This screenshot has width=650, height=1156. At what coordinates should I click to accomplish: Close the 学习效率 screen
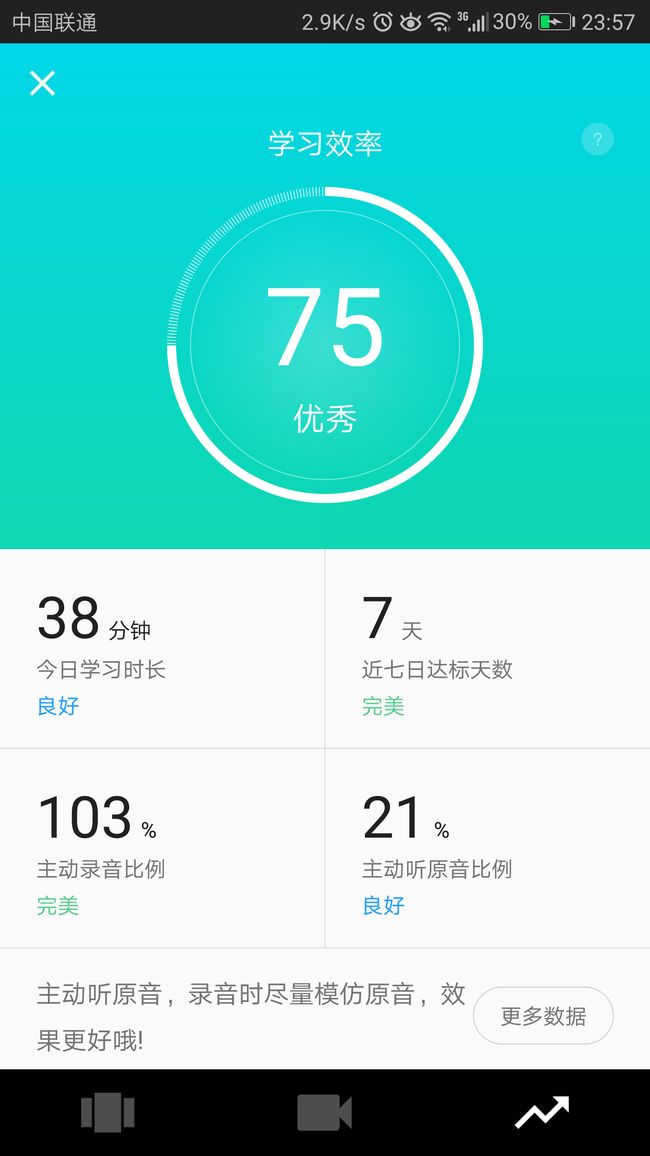[42, 83]
